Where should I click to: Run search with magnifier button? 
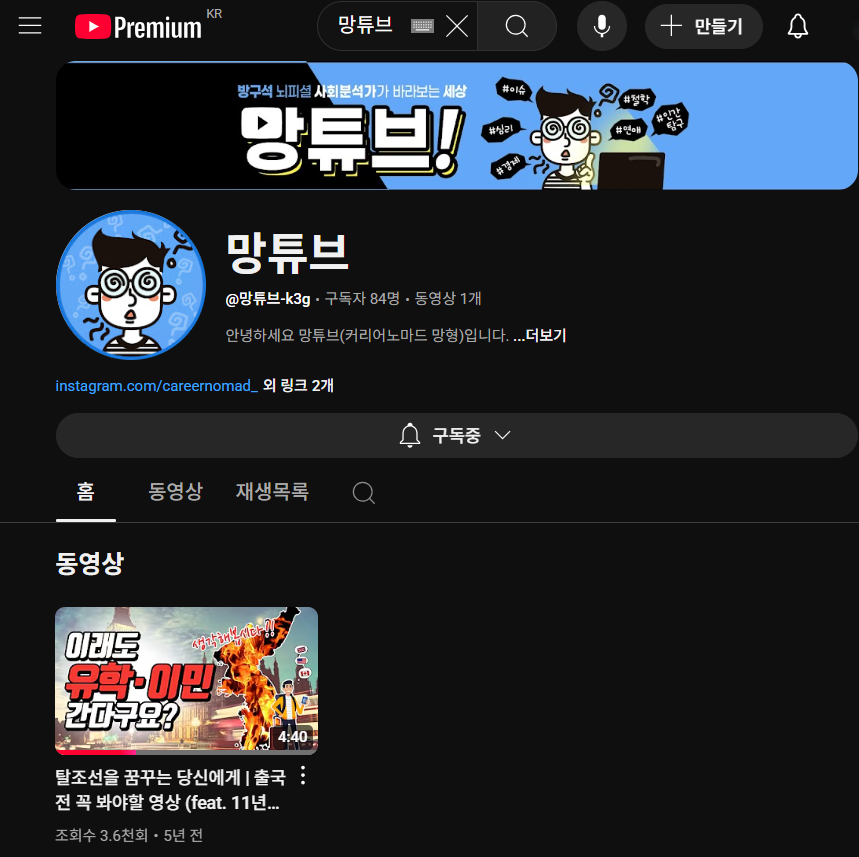click(x=516, y=26)
